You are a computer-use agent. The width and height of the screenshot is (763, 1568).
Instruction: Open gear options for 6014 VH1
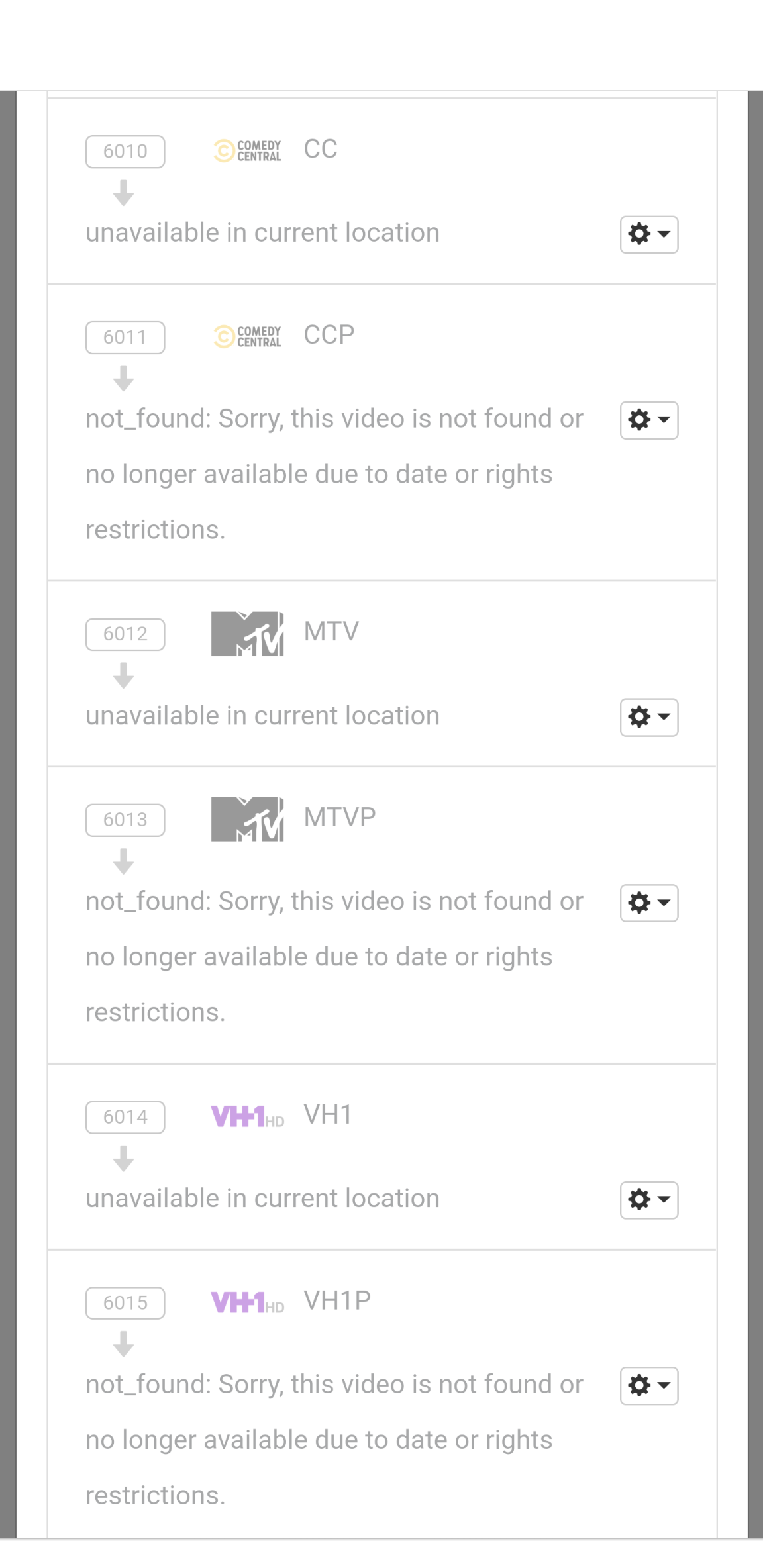[x=648, y=1200]
